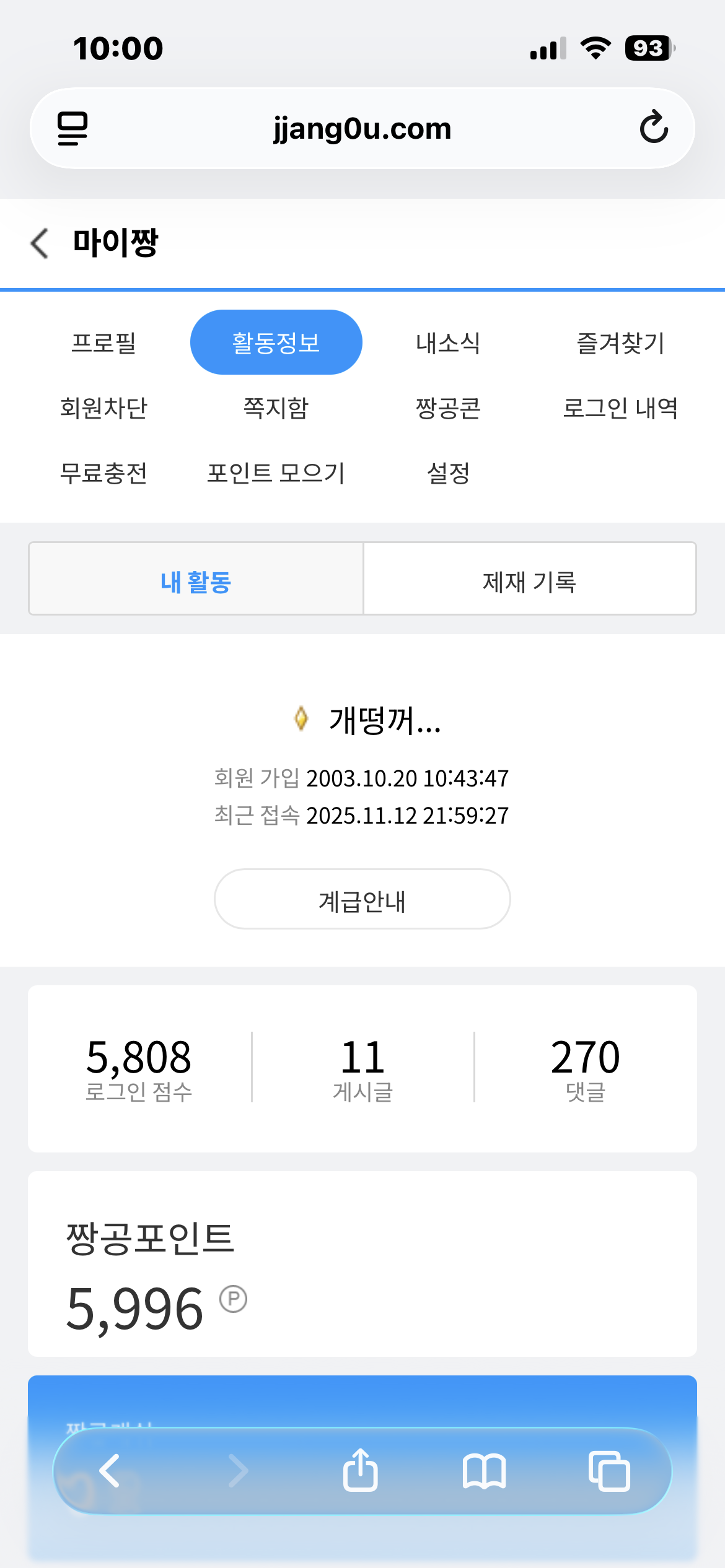
Task: Open 즐겨찾기 favorites
Action: (620, 342)
